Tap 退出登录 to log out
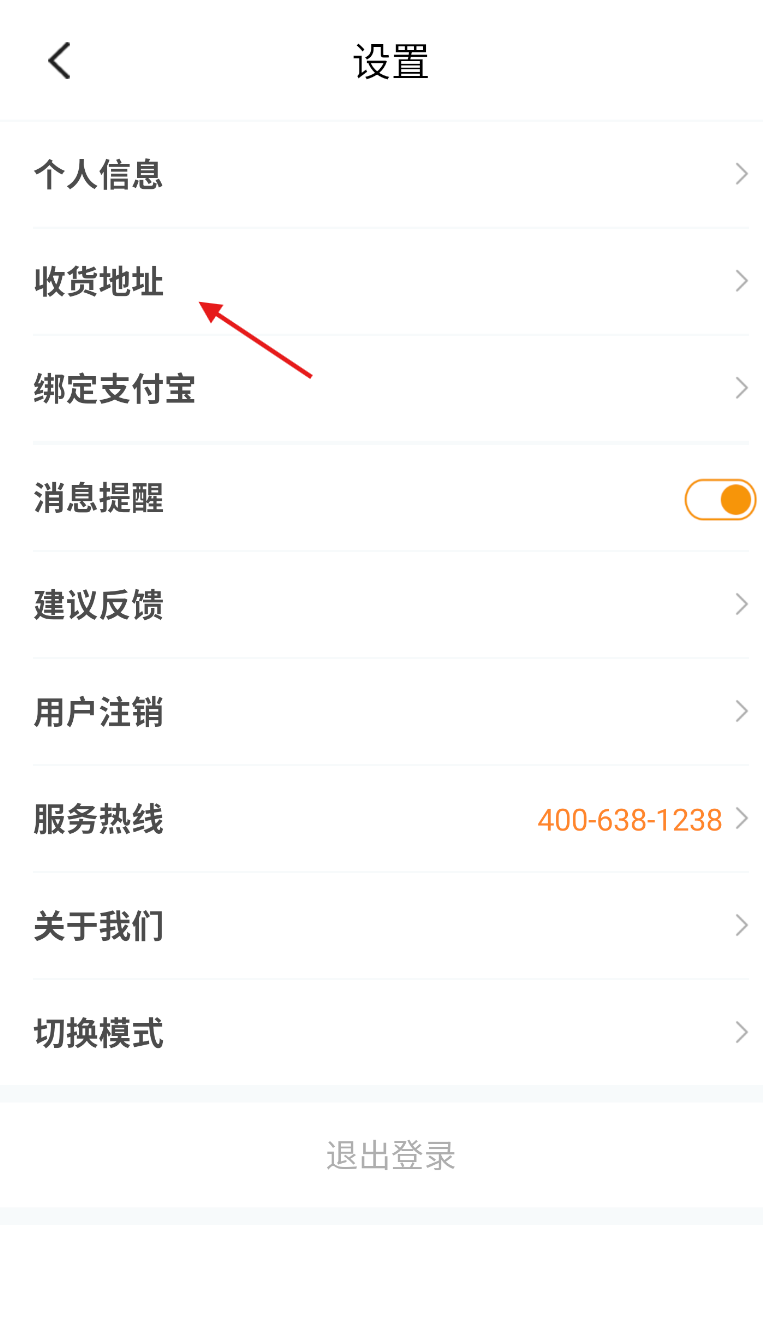The height and width of the screenshot is (1321, 763). (x=390, y=1156)
